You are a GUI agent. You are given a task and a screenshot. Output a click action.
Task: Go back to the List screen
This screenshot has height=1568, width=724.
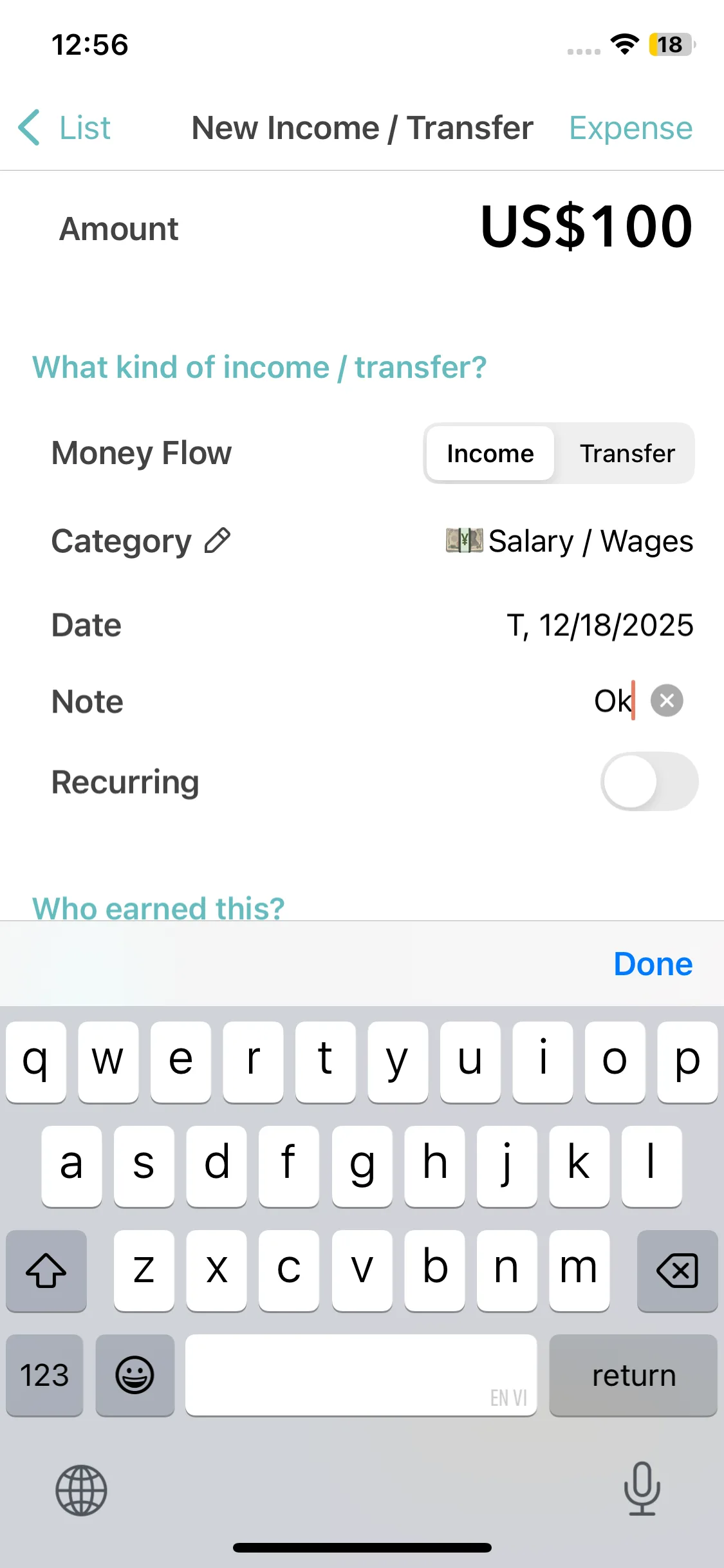(x=65, y=127)
